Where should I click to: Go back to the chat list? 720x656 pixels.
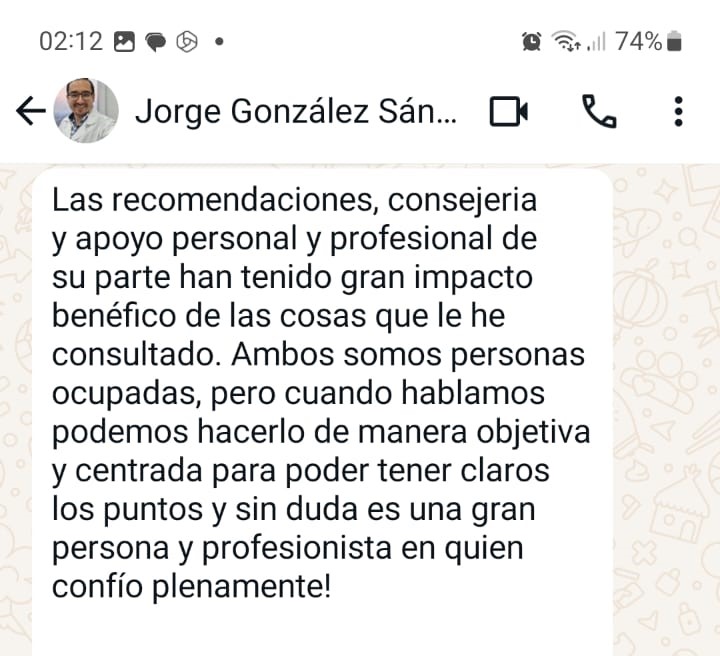[31, 112]
